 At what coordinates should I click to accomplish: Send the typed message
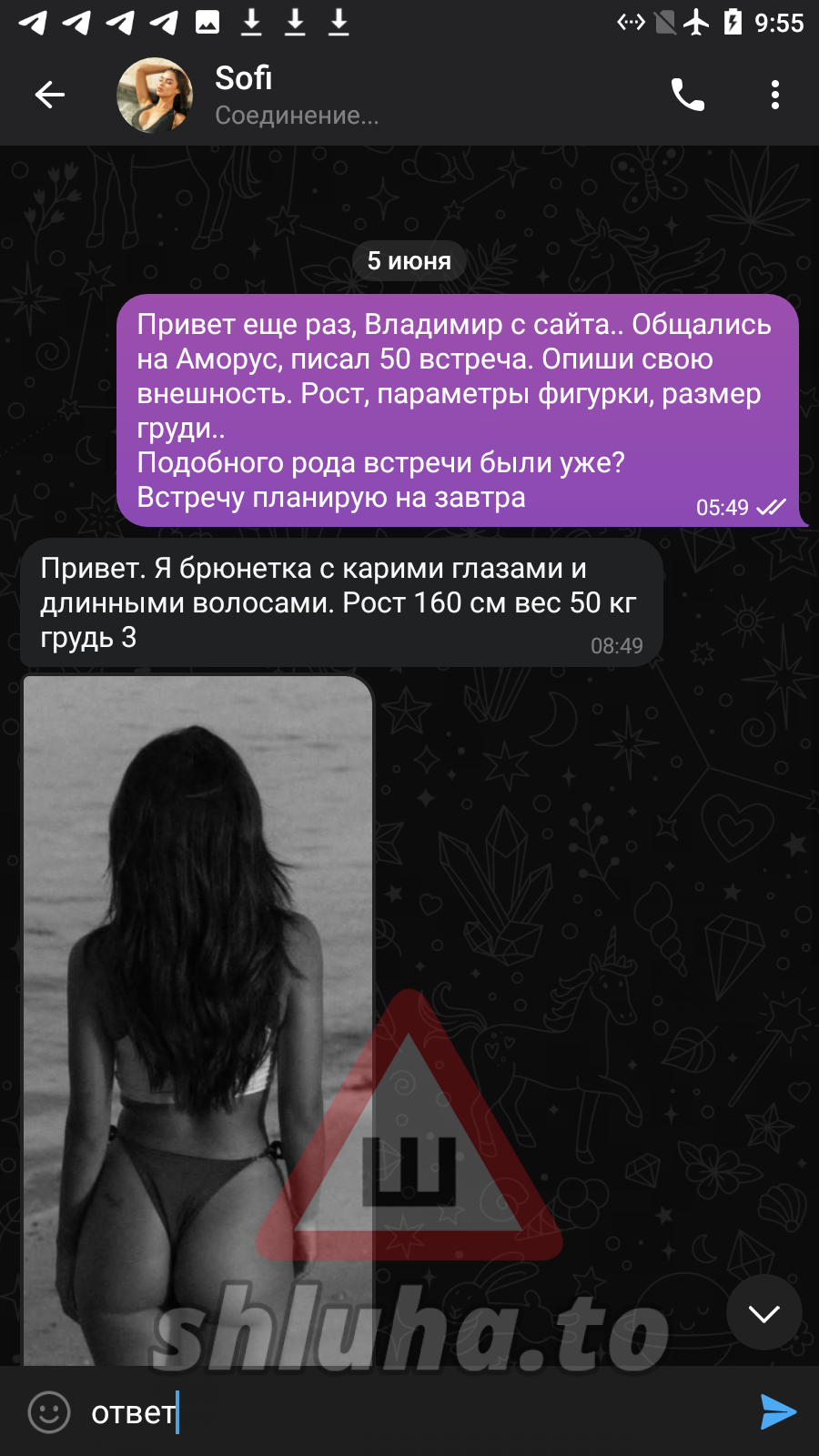[777, 1412]
